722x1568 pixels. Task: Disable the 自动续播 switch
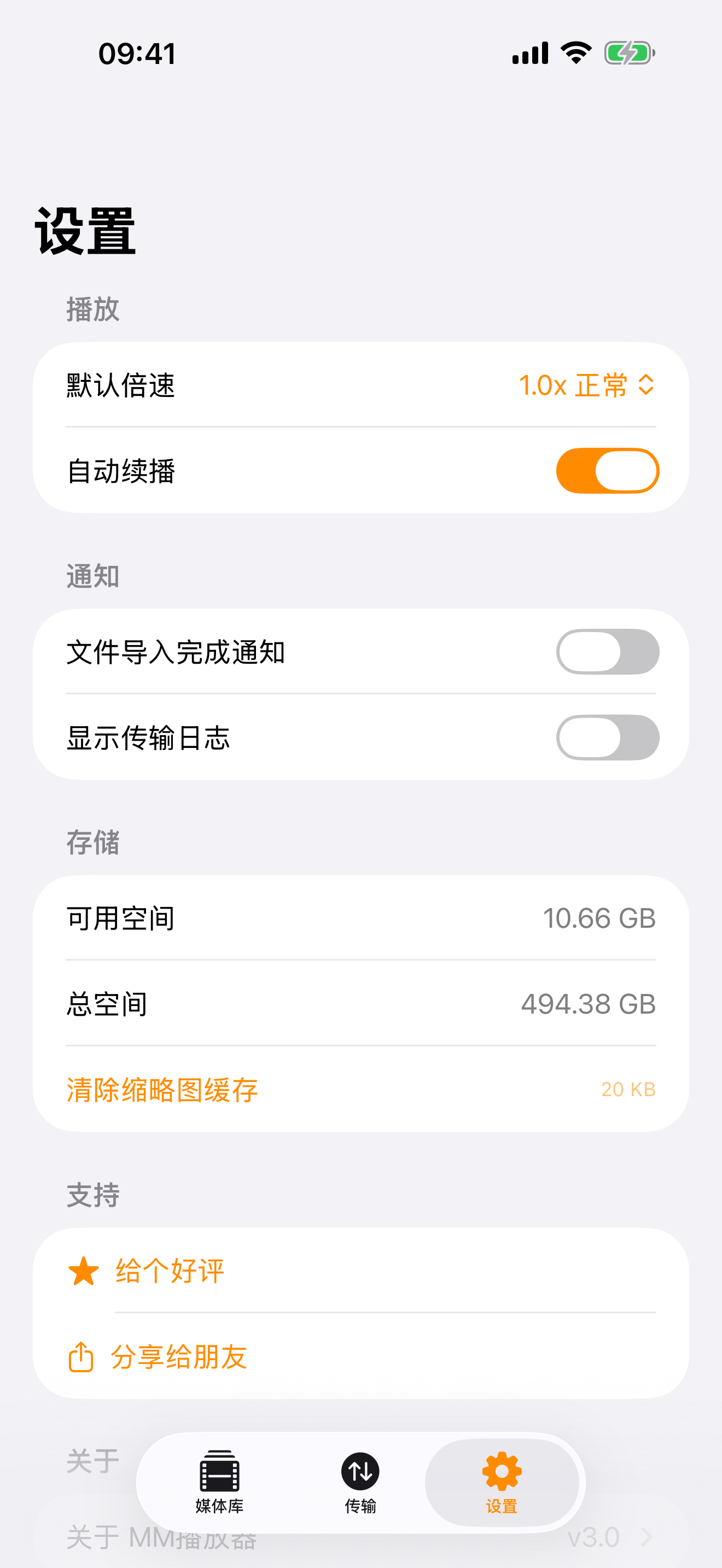pos(607,470)
